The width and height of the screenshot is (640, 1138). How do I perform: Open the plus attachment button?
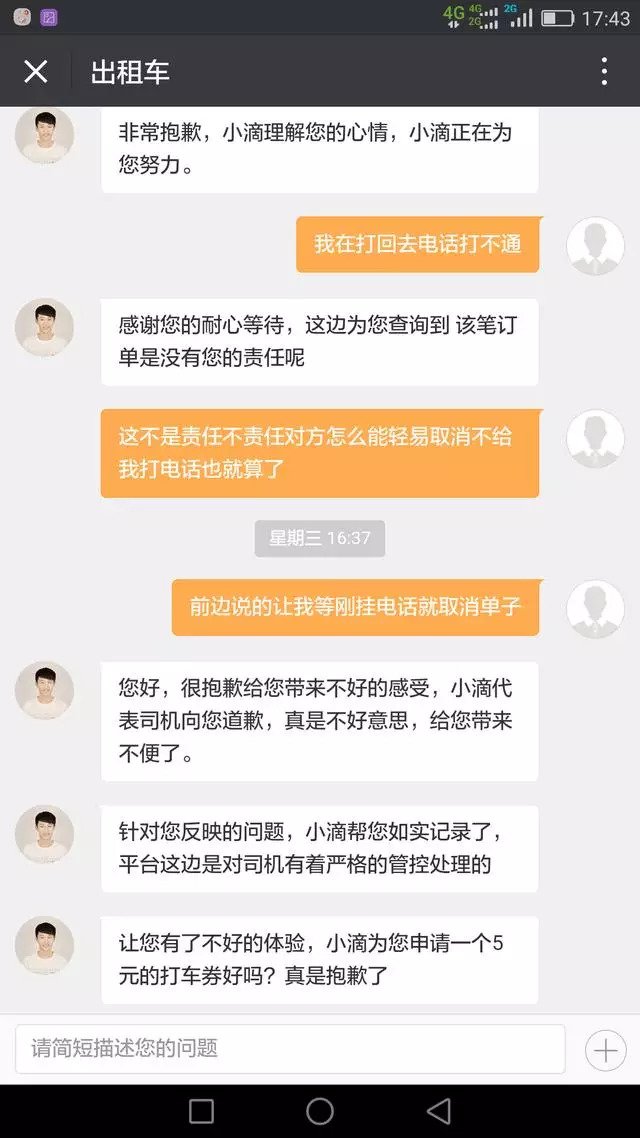(x=606, y=1050)
